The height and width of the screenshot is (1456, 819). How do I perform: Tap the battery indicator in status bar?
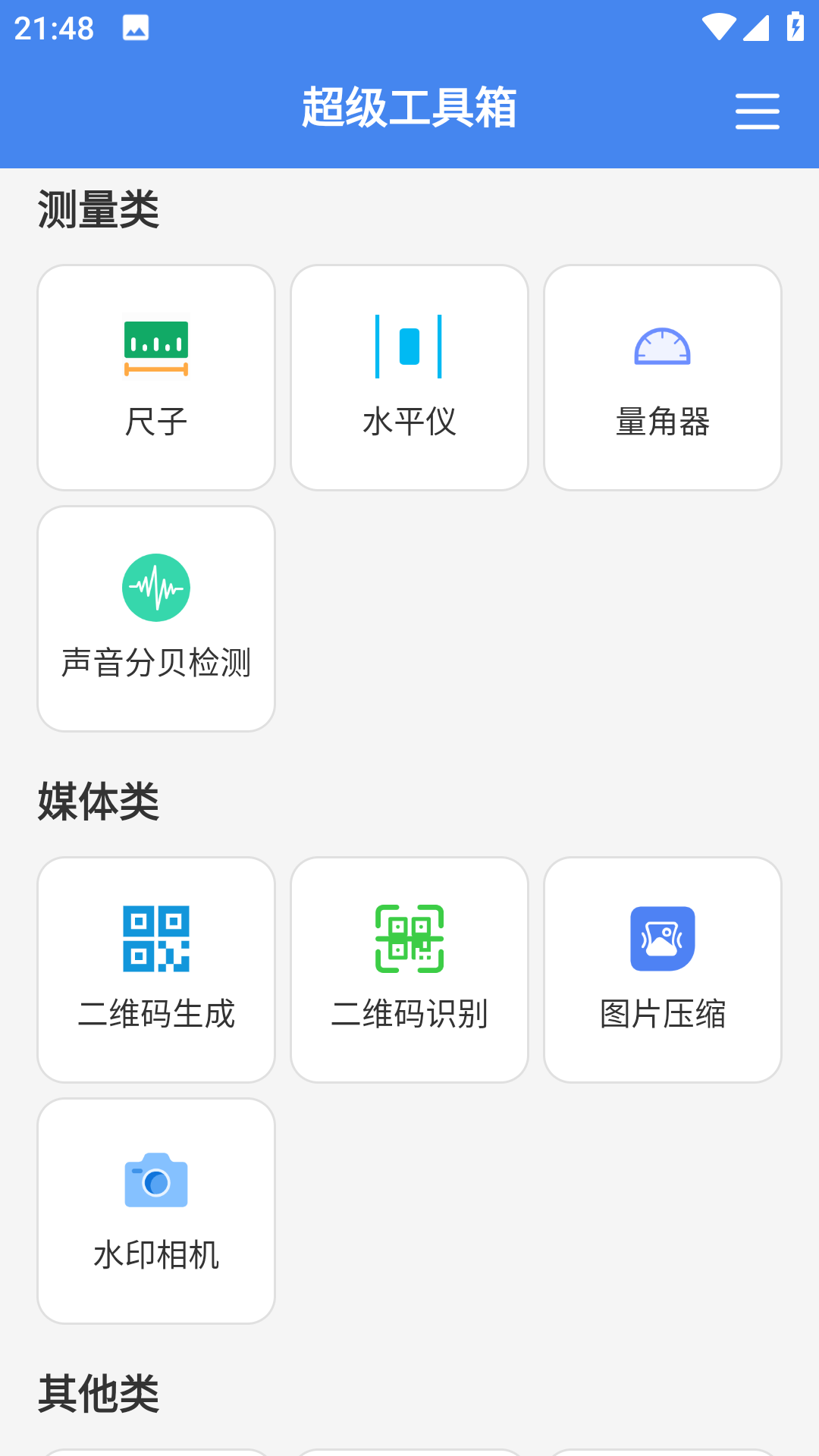793,25
